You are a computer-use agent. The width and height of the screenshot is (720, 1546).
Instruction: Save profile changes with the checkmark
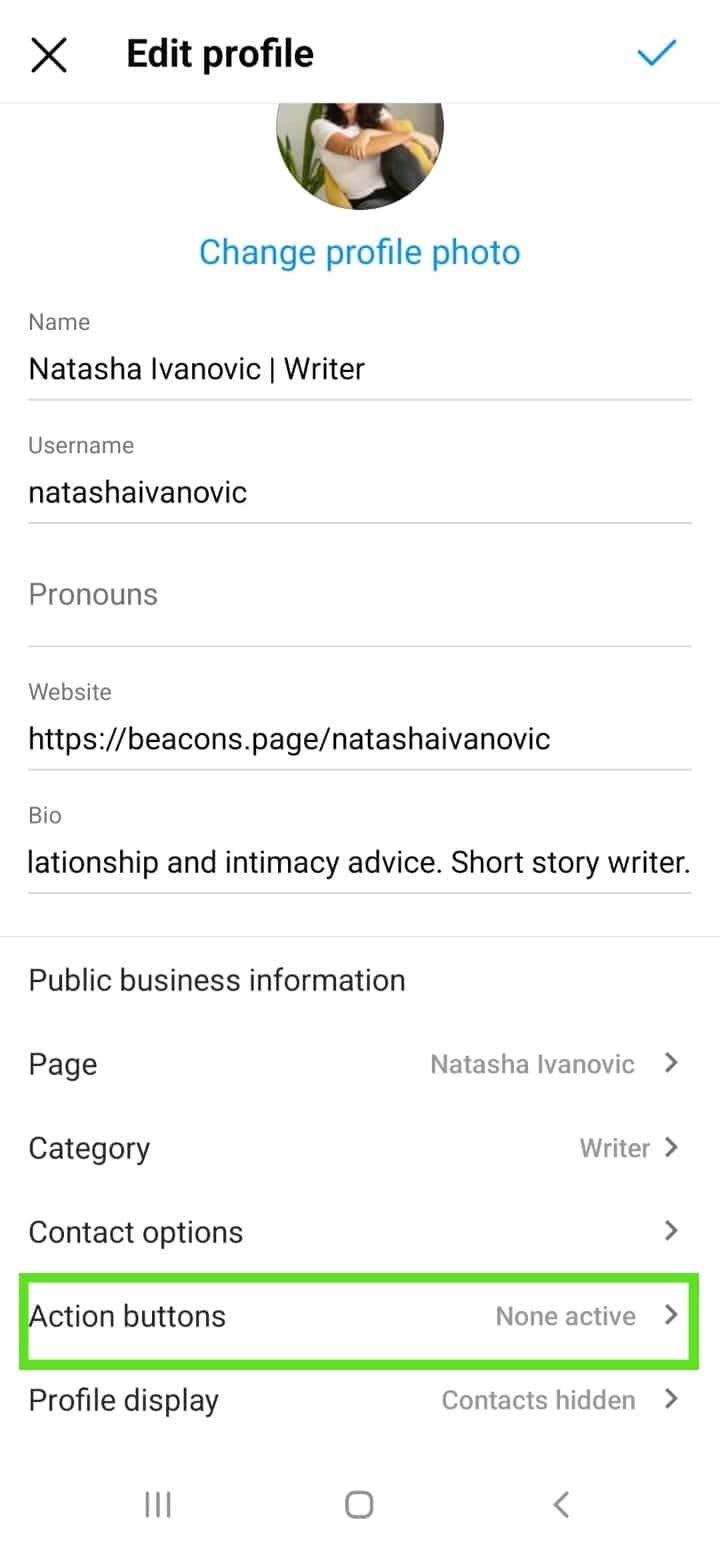657,54
